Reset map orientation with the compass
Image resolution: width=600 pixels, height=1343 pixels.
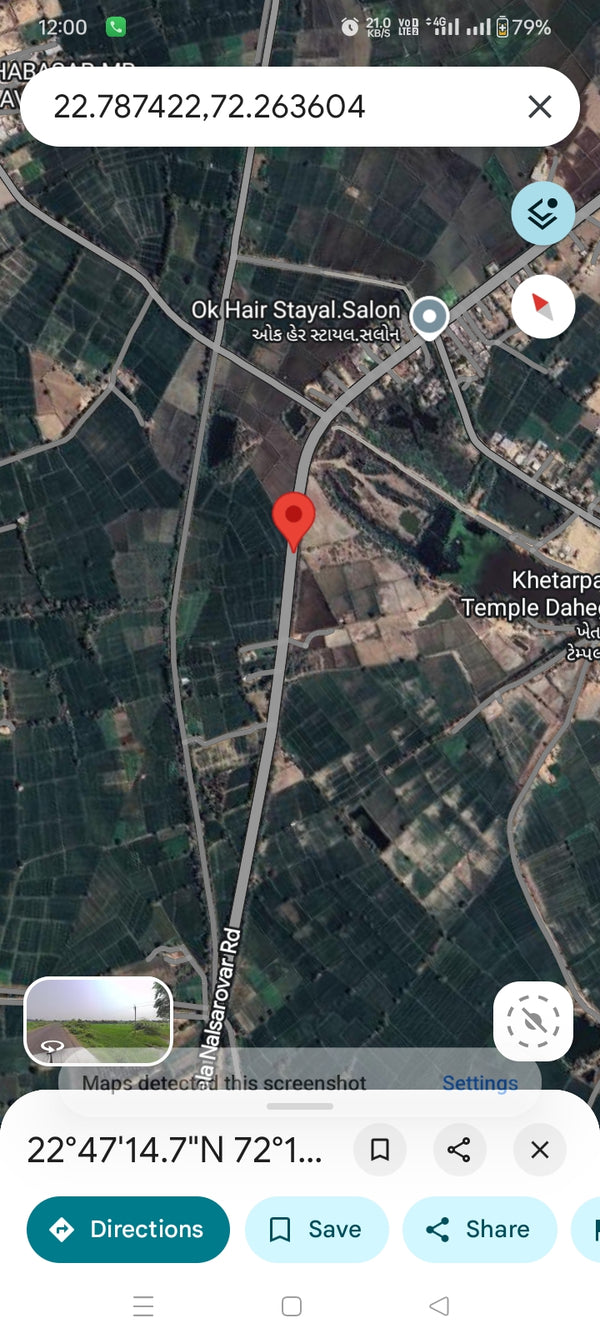(x=543, y=307)
